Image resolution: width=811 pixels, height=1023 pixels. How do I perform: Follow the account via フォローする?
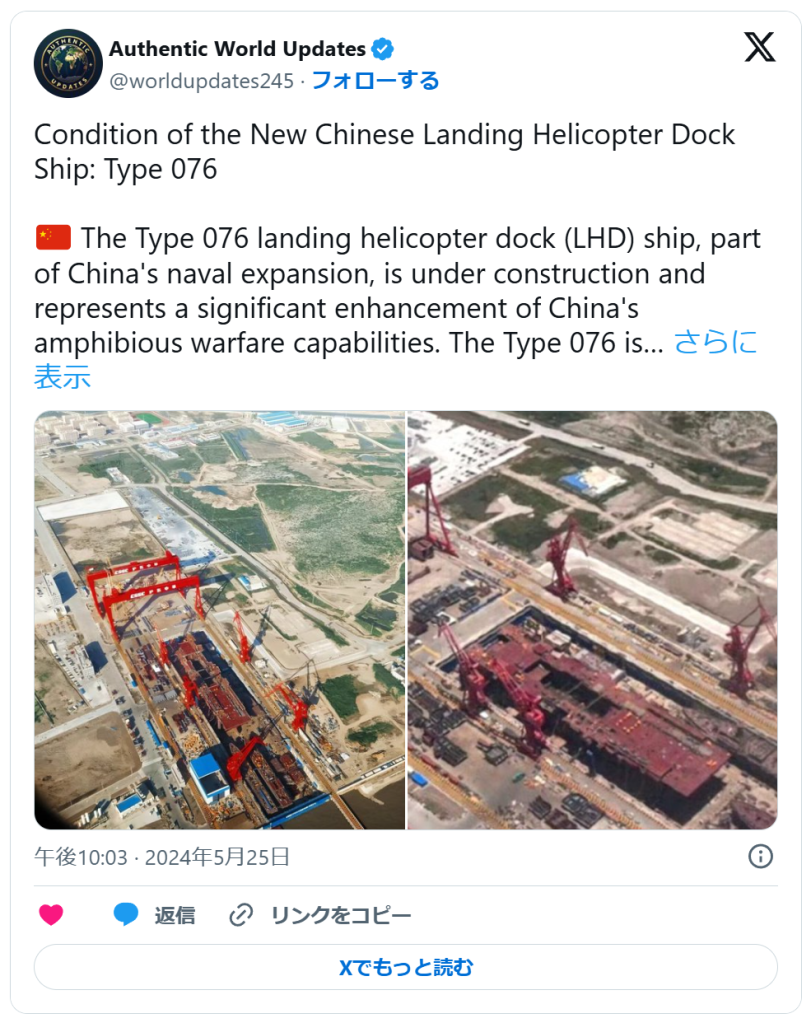[375, 81]
